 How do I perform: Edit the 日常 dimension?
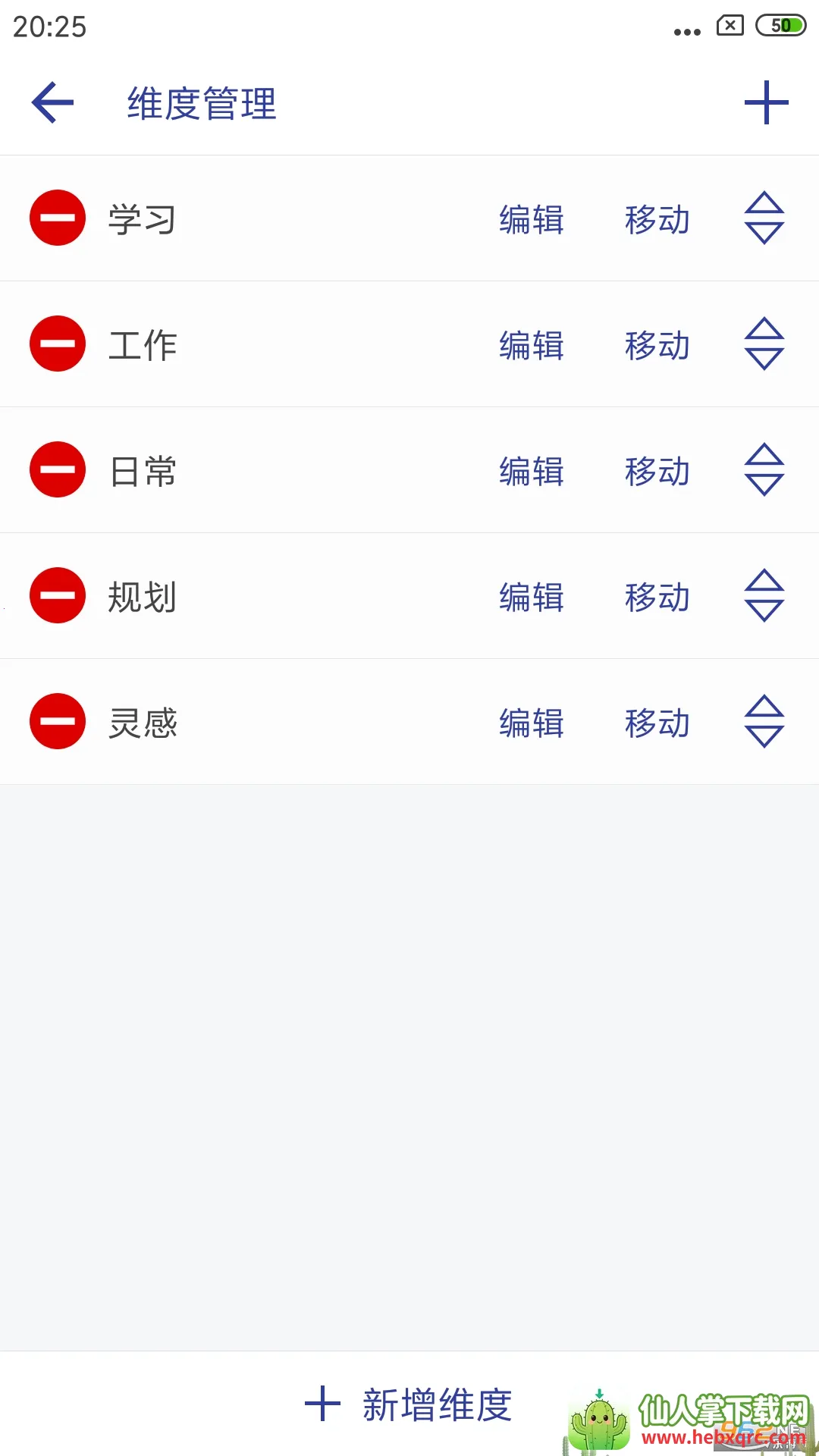tap(531, 472)
